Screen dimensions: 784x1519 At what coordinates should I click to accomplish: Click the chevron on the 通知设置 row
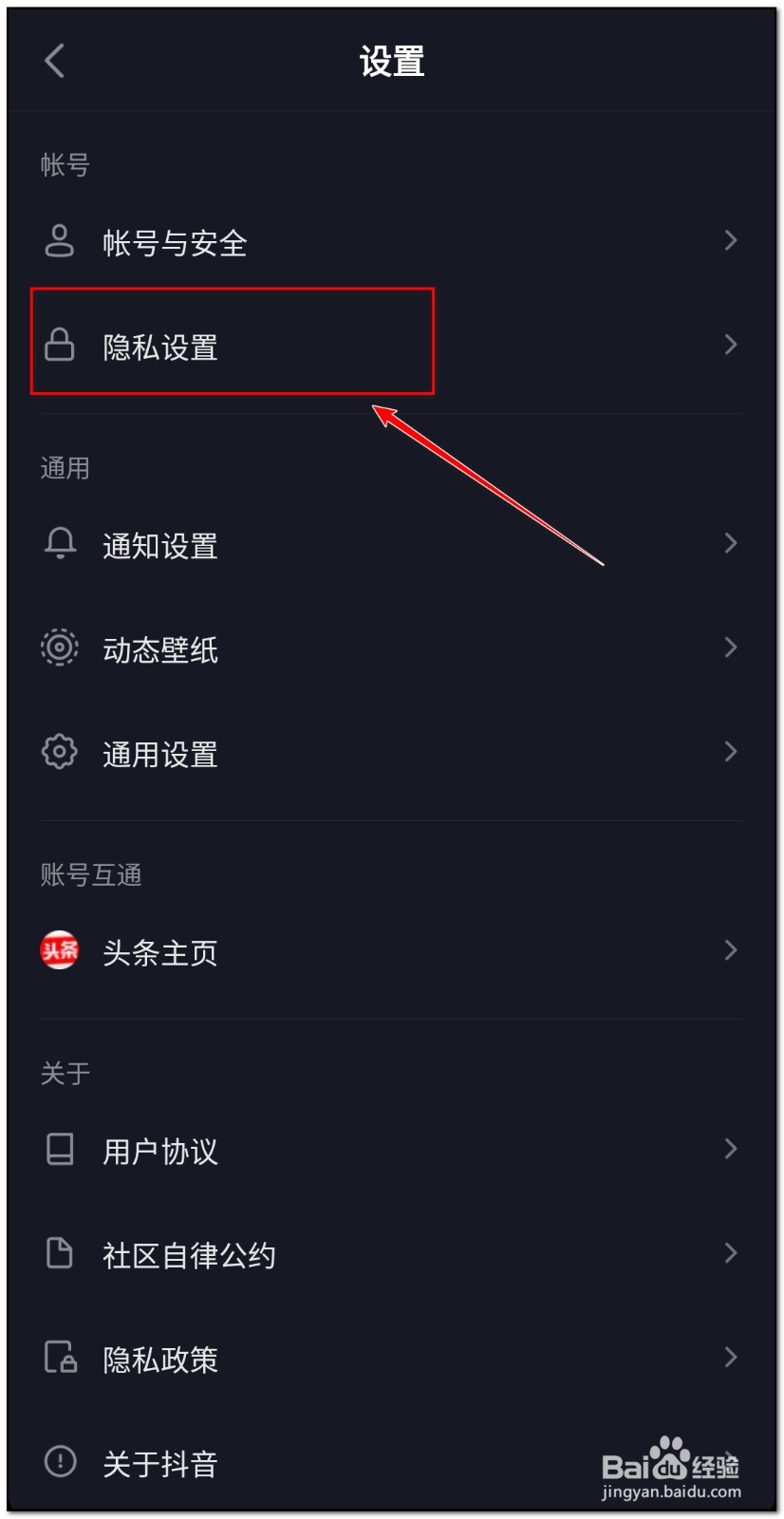point(731,544)
